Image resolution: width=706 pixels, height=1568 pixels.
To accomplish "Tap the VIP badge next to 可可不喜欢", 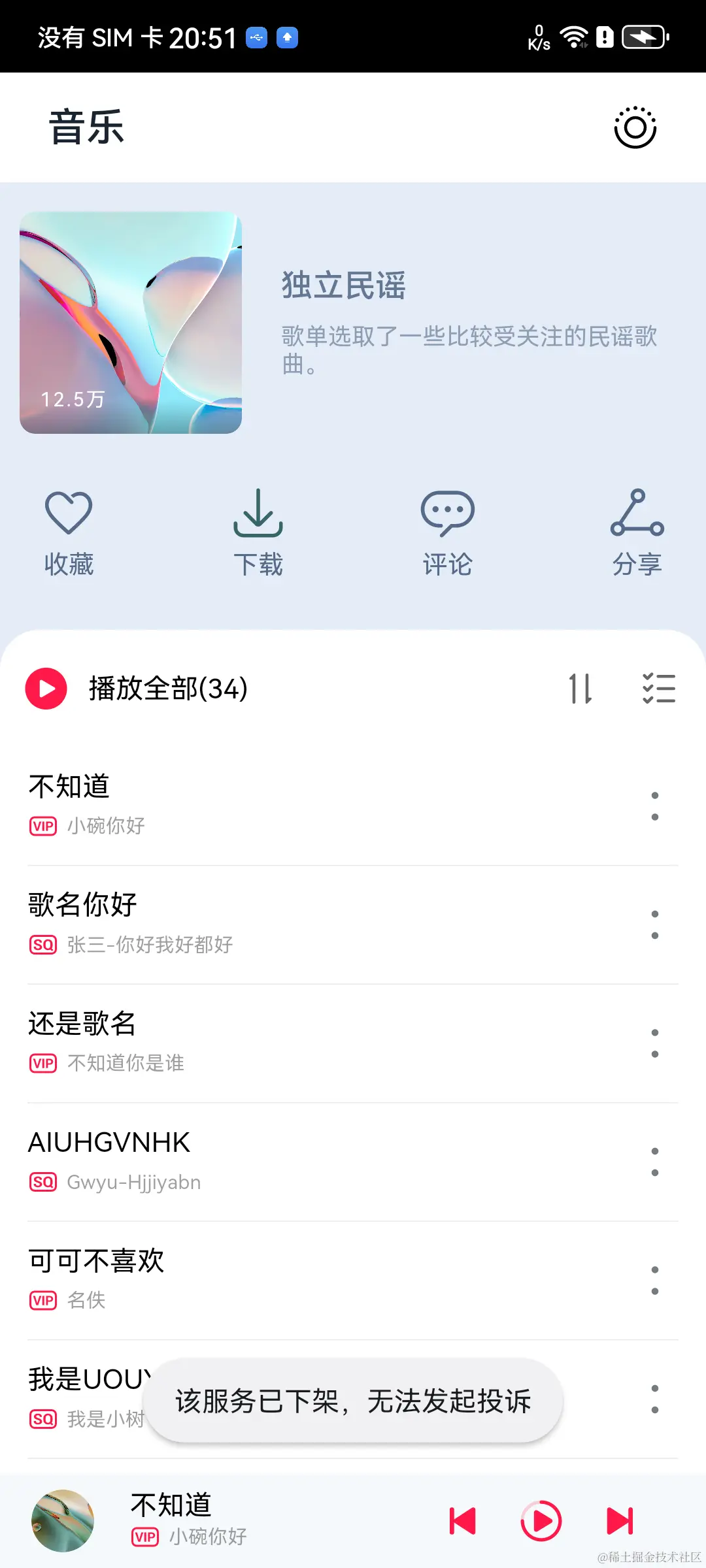I will (42, 1300).
